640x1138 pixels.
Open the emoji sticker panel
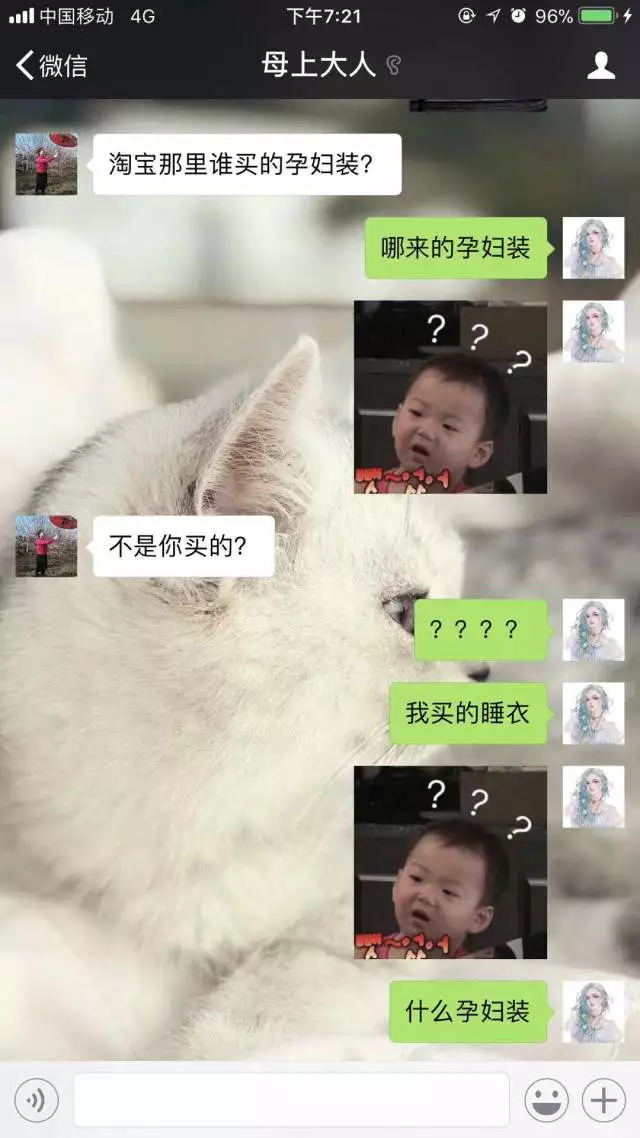coord(546,1101)
